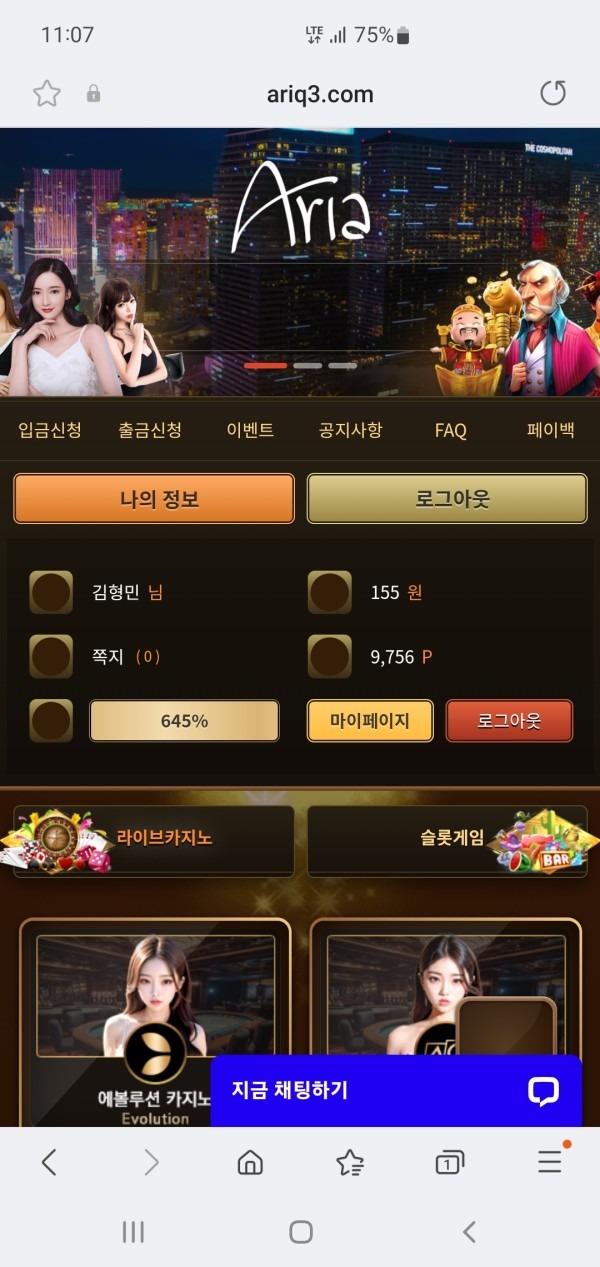Viewport: 600px width, 1267px height.
Task: Select the 슬롯게임 category
Action: tap(446, 840)
